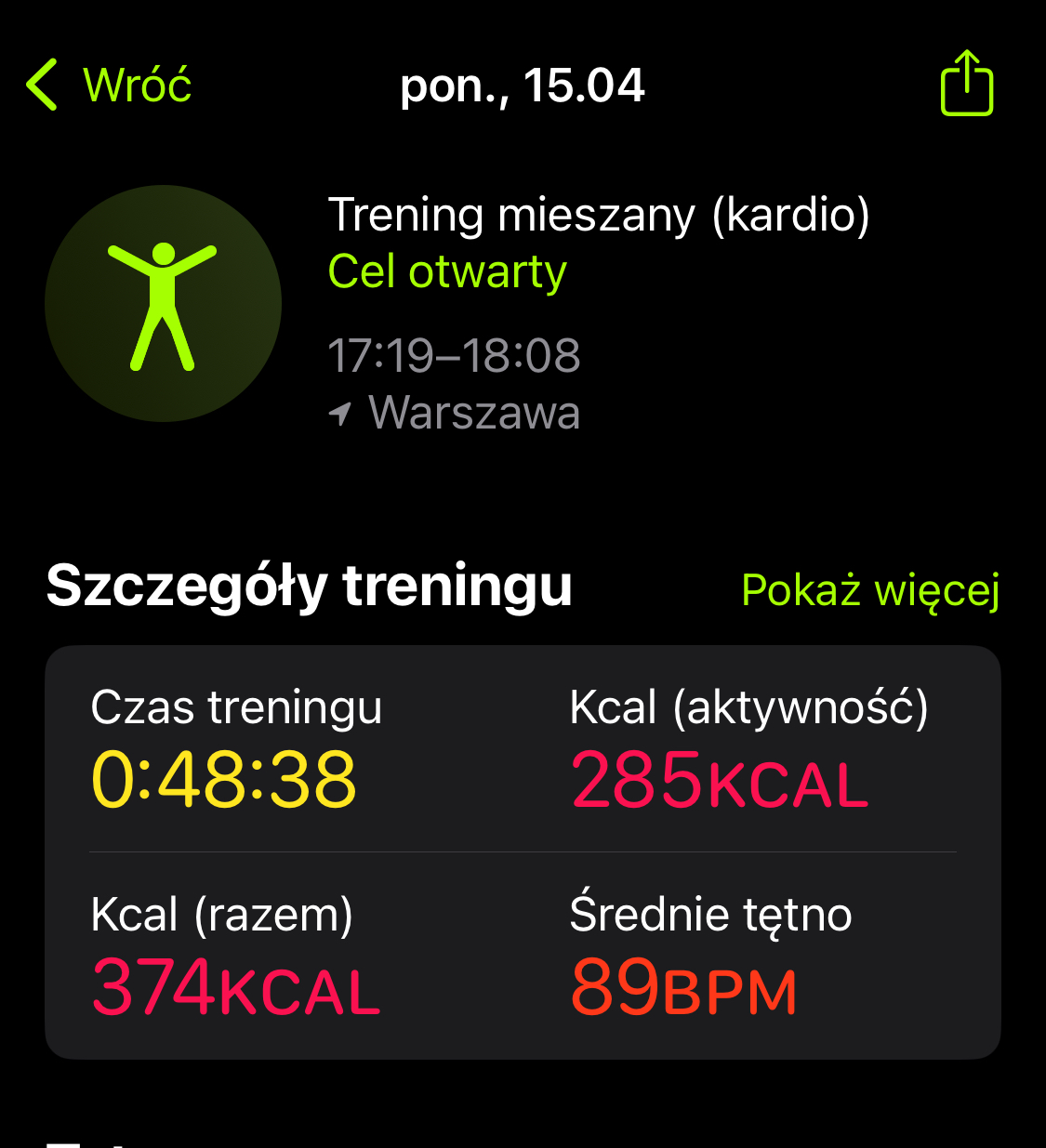Viewport: 1046px width, 1148px height.
Task: Share this workout summary
Action: pyautogui.click(x=967, y=85)
